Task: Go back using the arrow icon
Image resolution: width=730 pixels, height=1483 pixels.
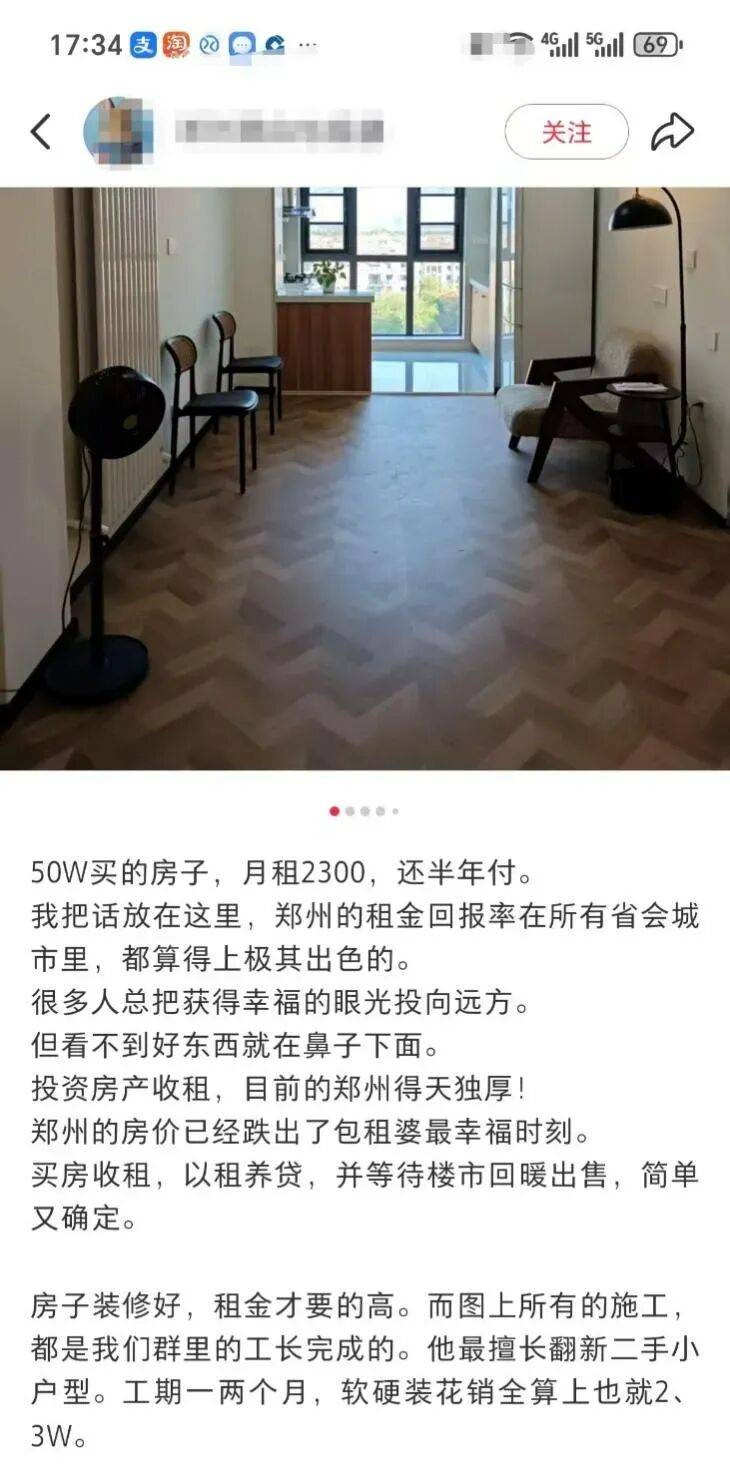Action: (x=41, y=132)
